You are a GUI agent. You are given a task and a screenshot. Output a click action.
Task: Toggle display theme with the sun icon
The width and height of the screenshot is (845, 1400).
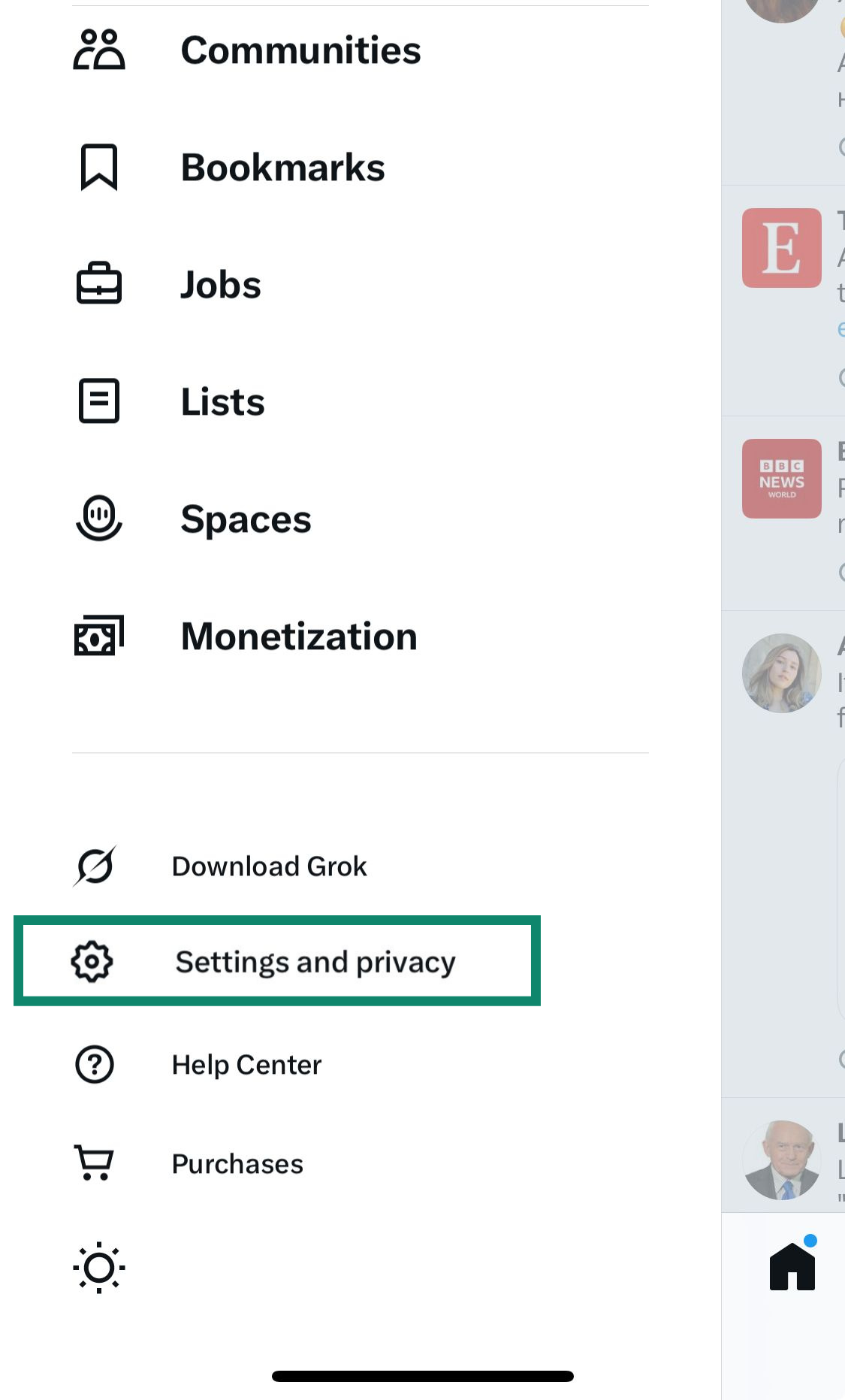click(98, 1268)
